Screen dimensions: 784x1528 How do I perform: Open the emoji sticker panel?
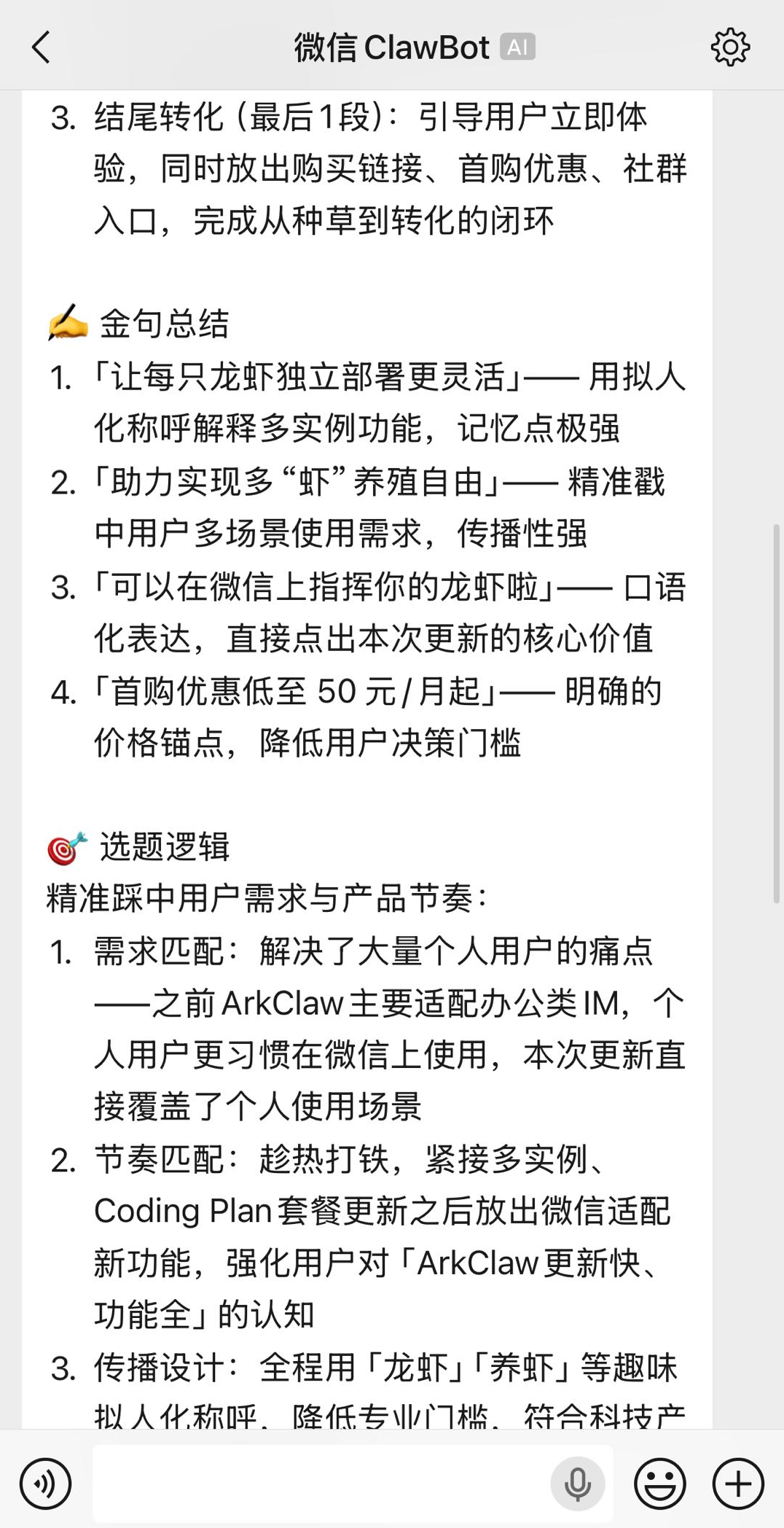[660, 1483]
